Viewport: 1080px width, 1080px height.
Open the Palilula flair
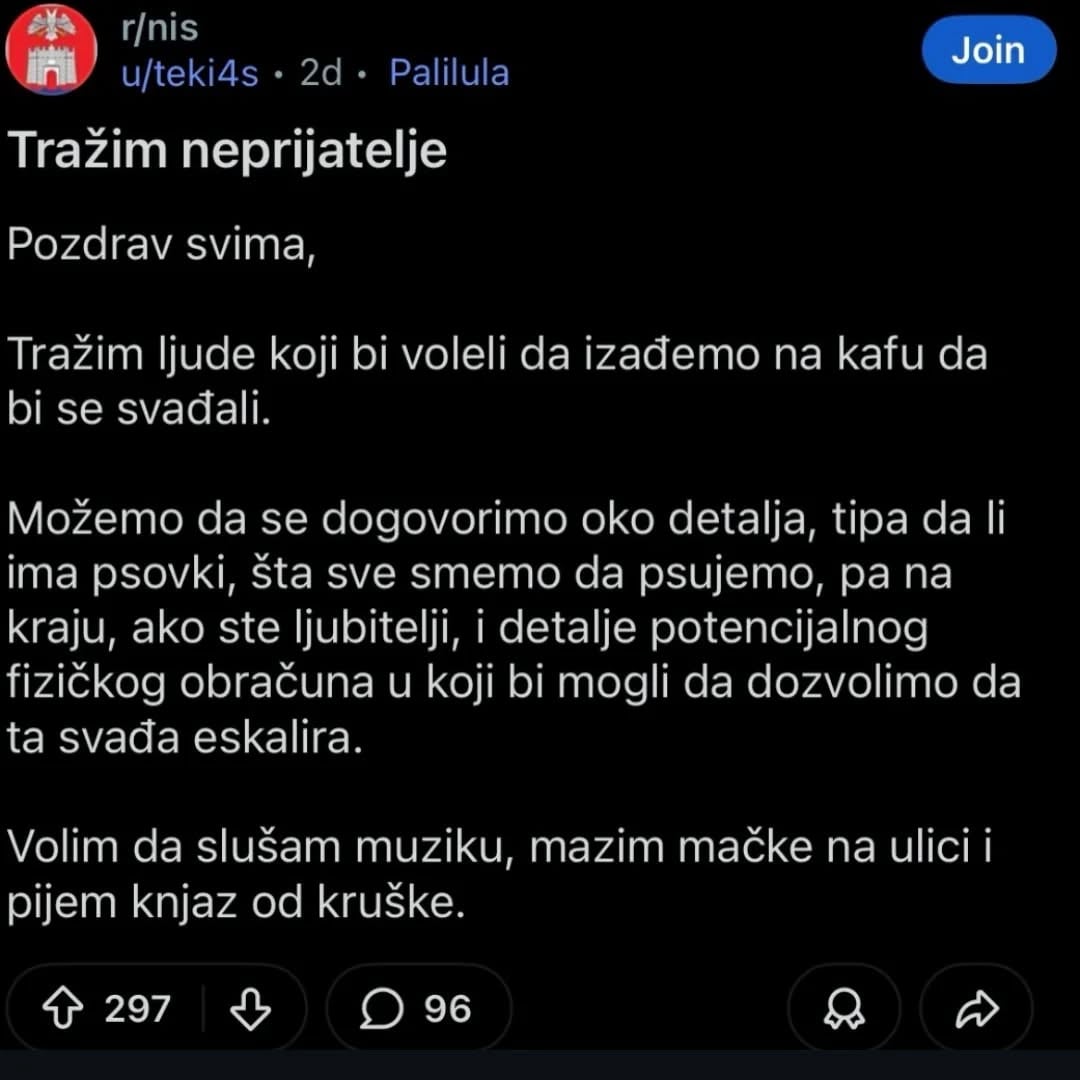449,73
